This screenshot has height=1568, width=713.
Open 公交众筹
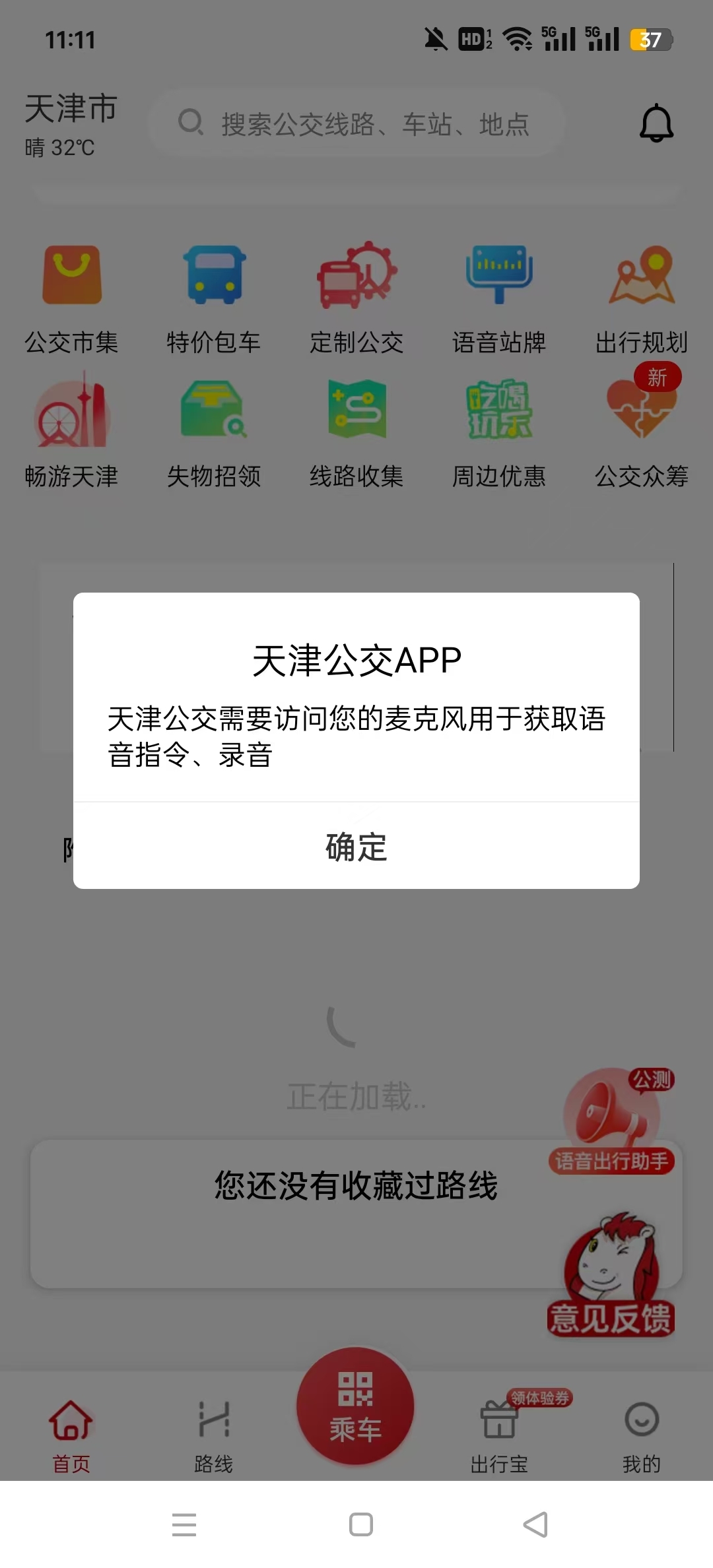[x=641, y=430]
